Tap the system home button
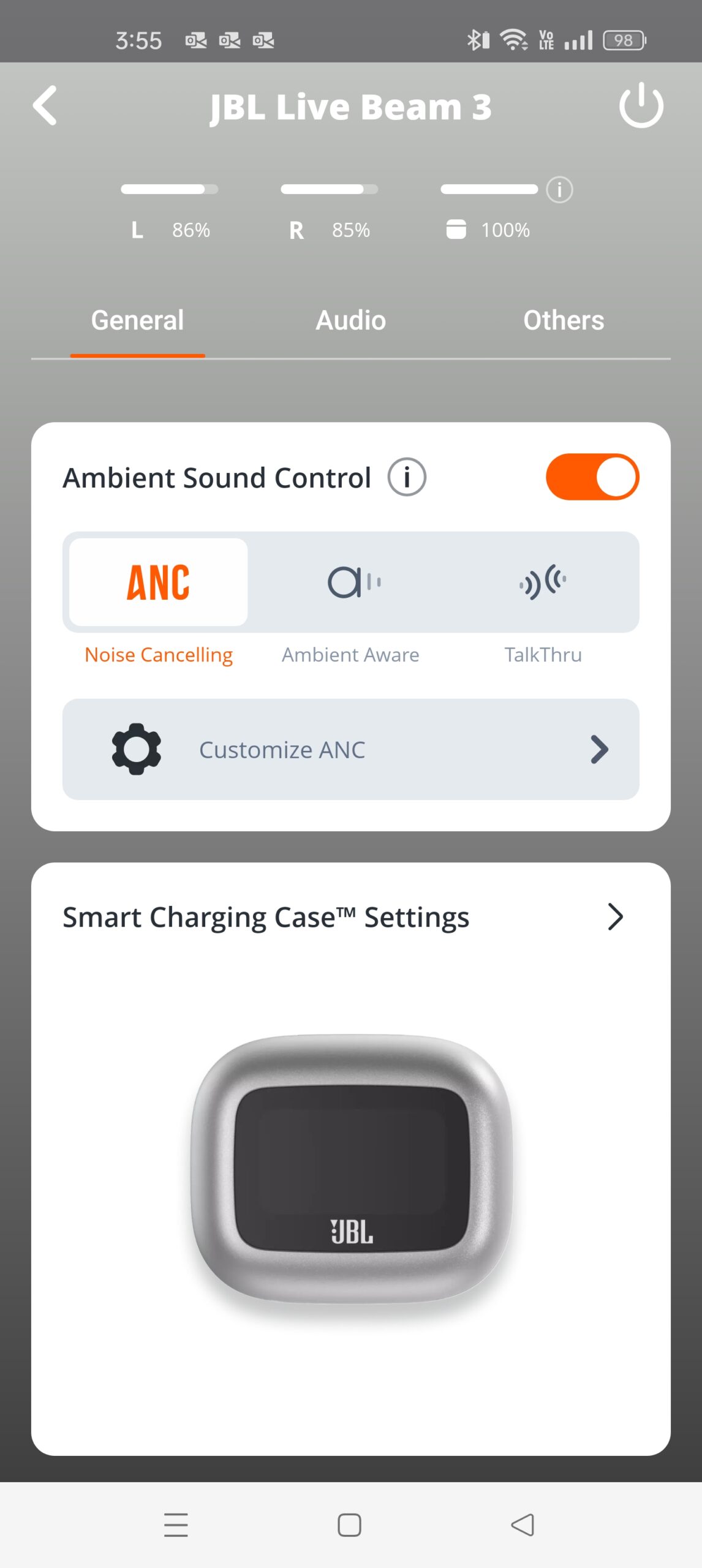 (350, 1525)
